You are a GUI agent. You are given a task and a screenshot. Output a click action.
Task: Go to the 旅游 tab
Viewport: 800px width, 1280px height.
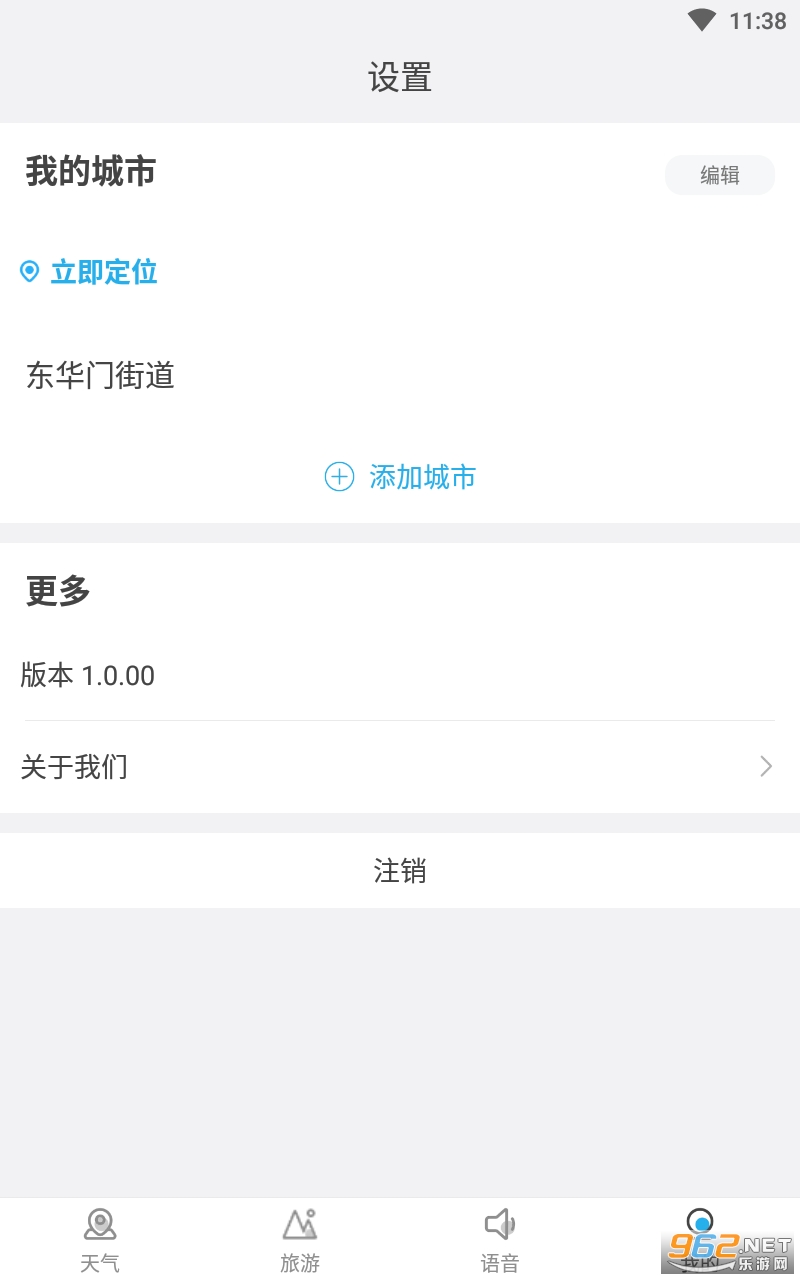(300, 1240)
